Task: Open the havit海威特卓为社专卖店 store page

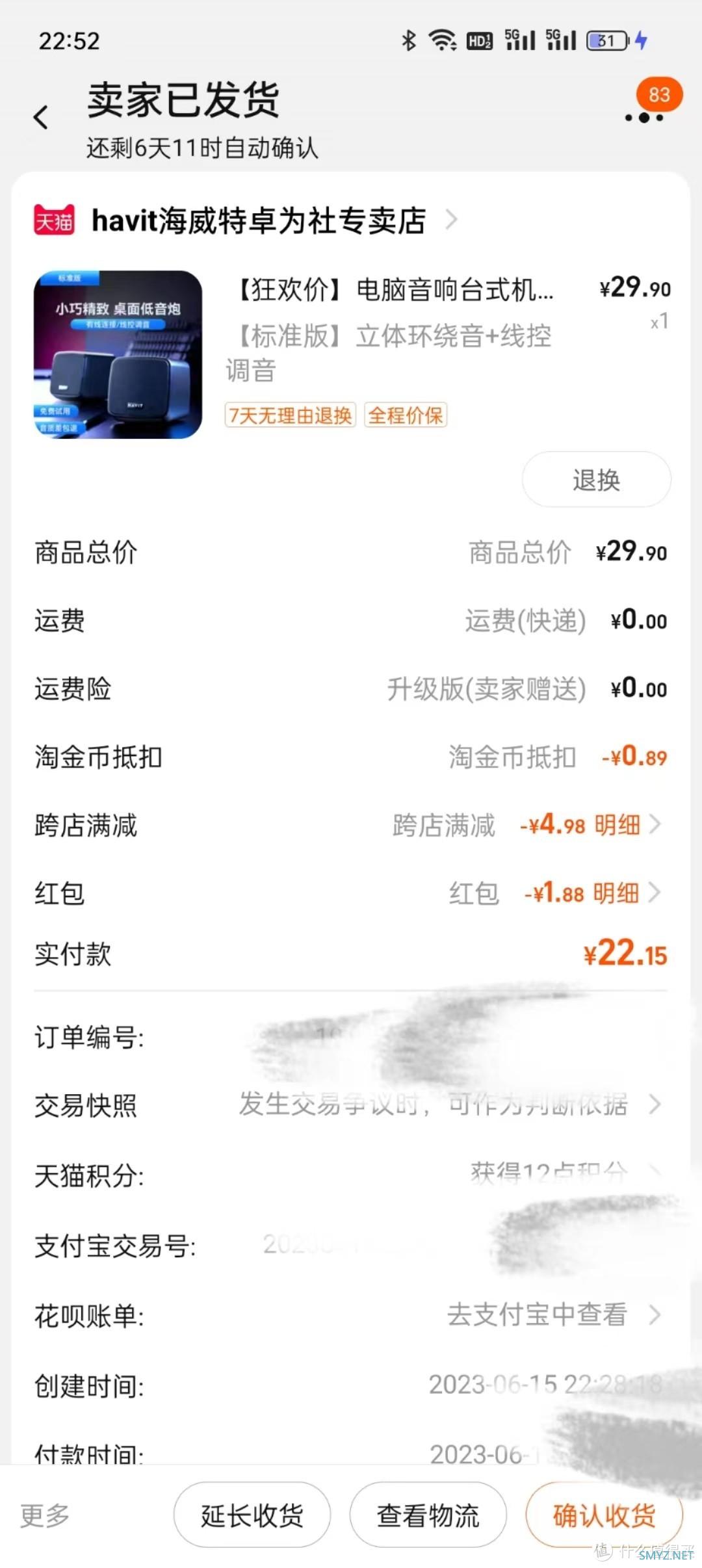Action: click(x=246, y=220)
